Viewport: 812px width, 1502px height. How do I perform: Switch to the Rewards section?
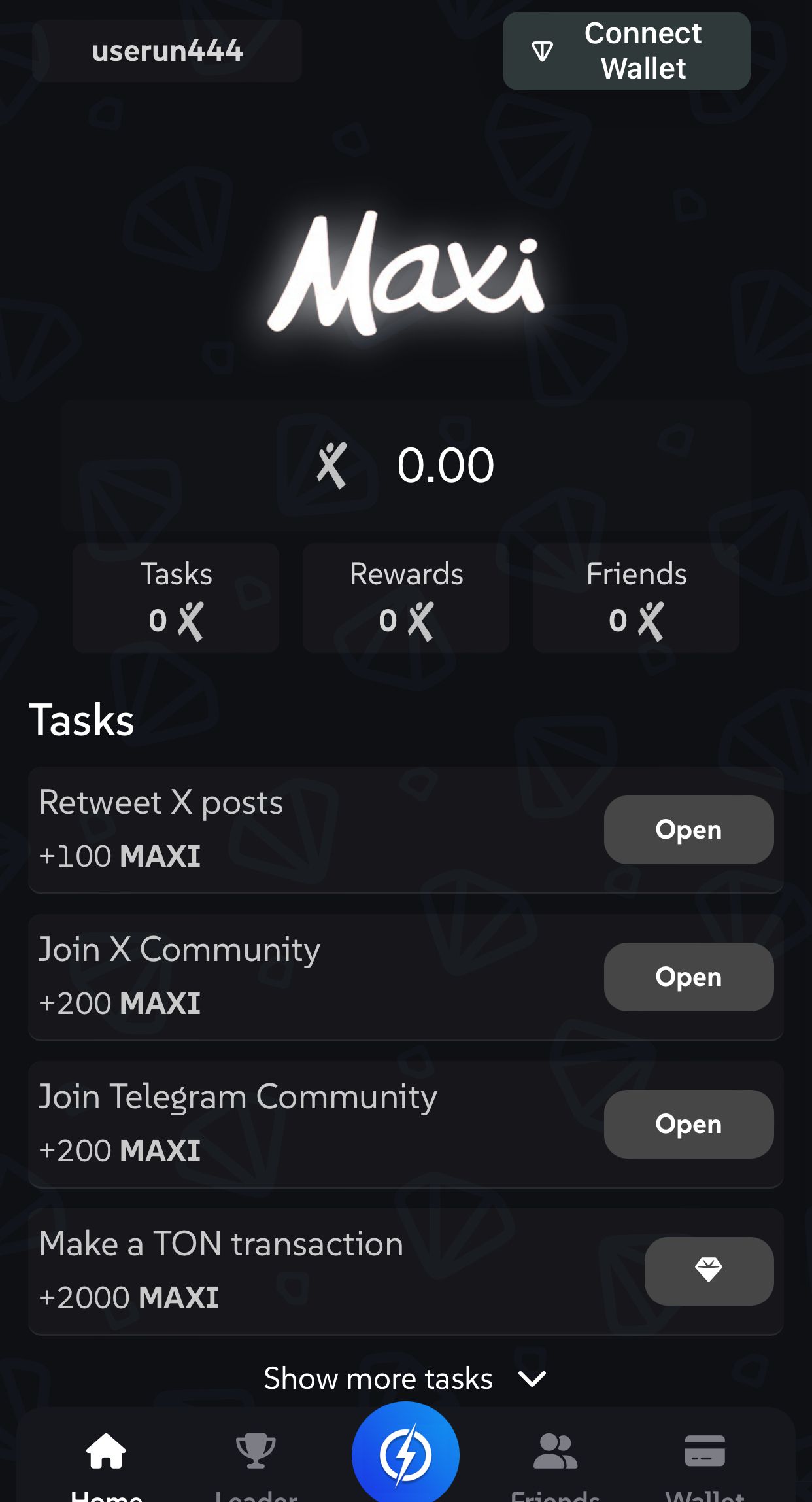point(406,597)
